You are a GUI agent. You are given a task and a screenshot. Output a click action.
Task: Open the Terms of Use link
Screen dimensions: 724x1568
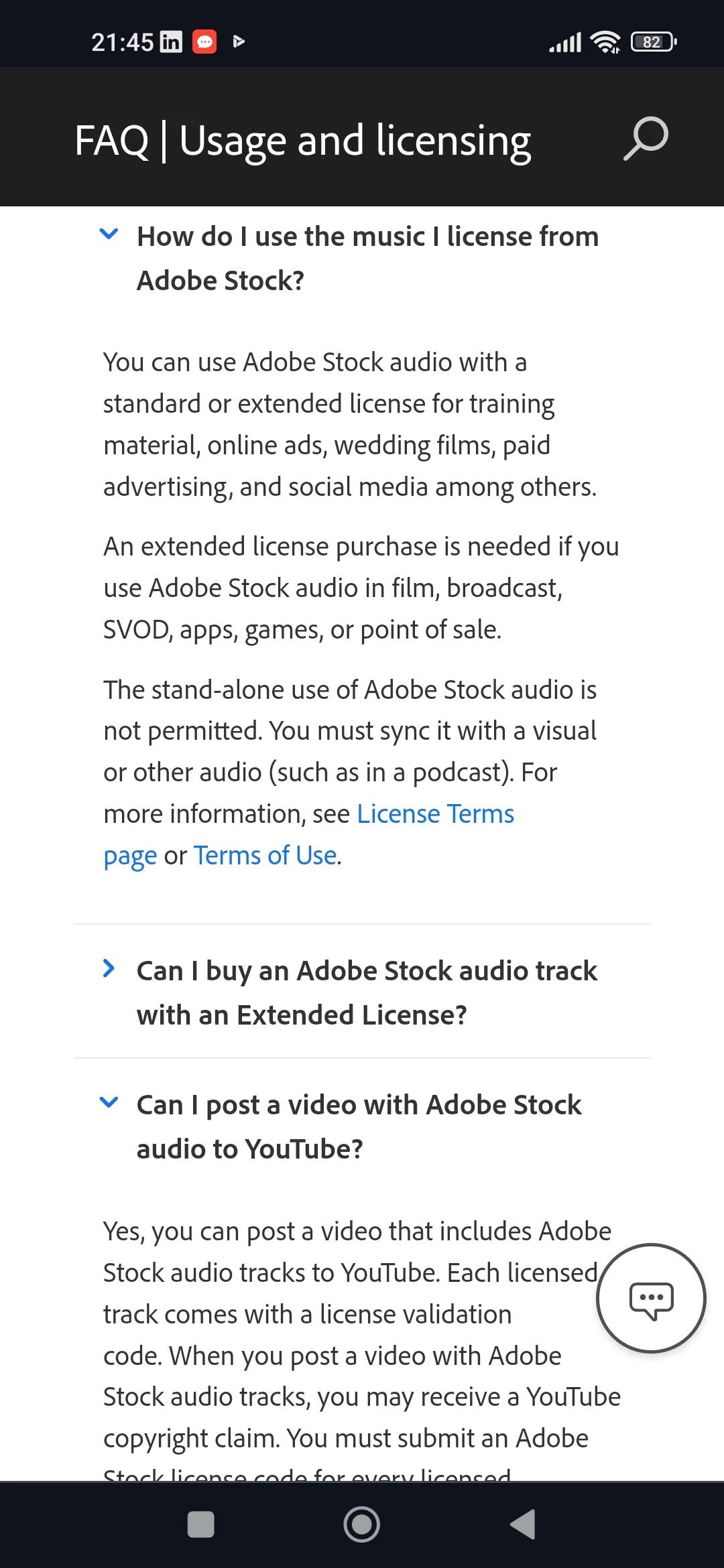265,856
